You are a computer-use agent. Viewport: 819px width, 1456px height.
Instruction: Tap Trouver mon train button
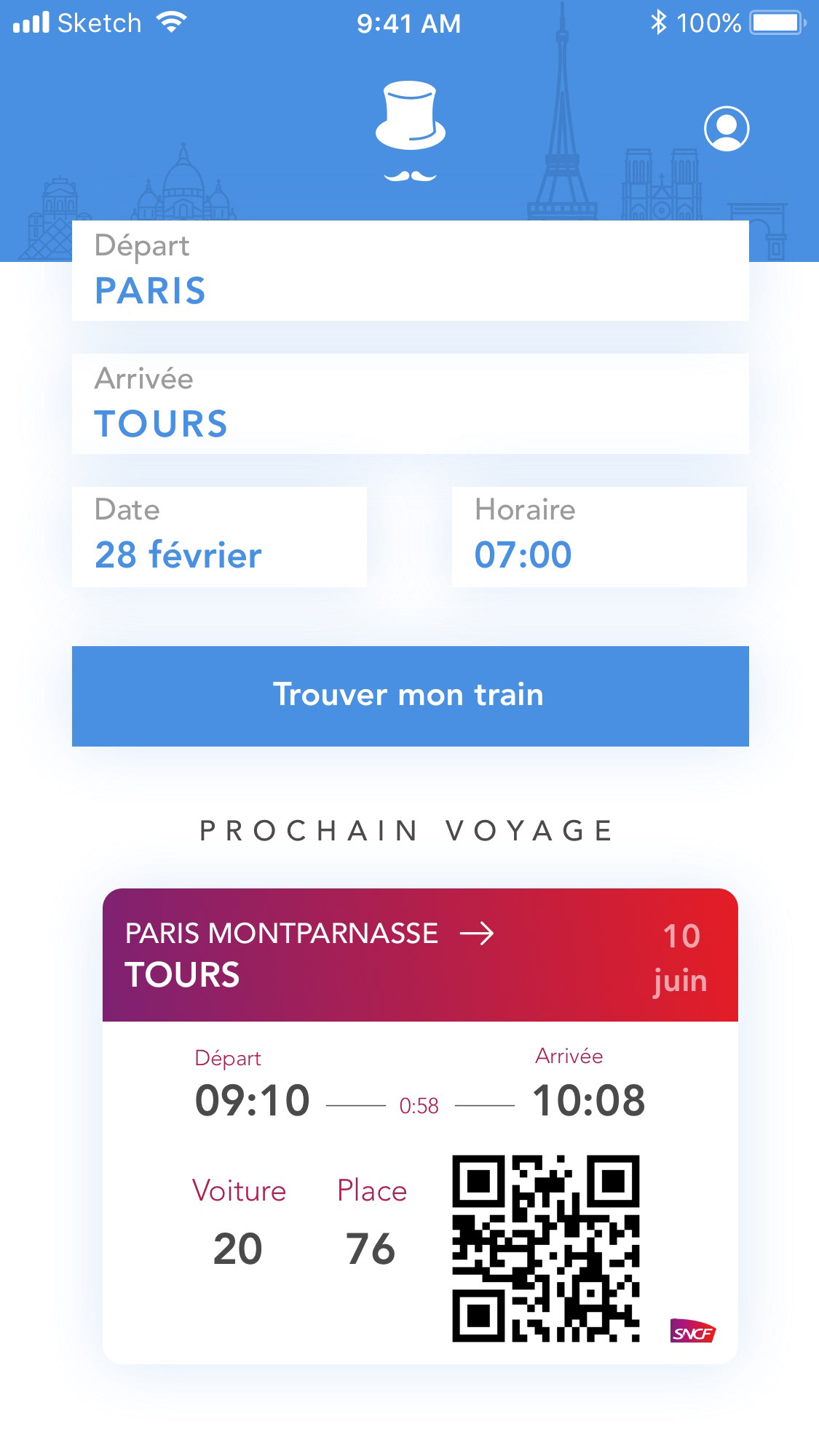click(411, 696)
